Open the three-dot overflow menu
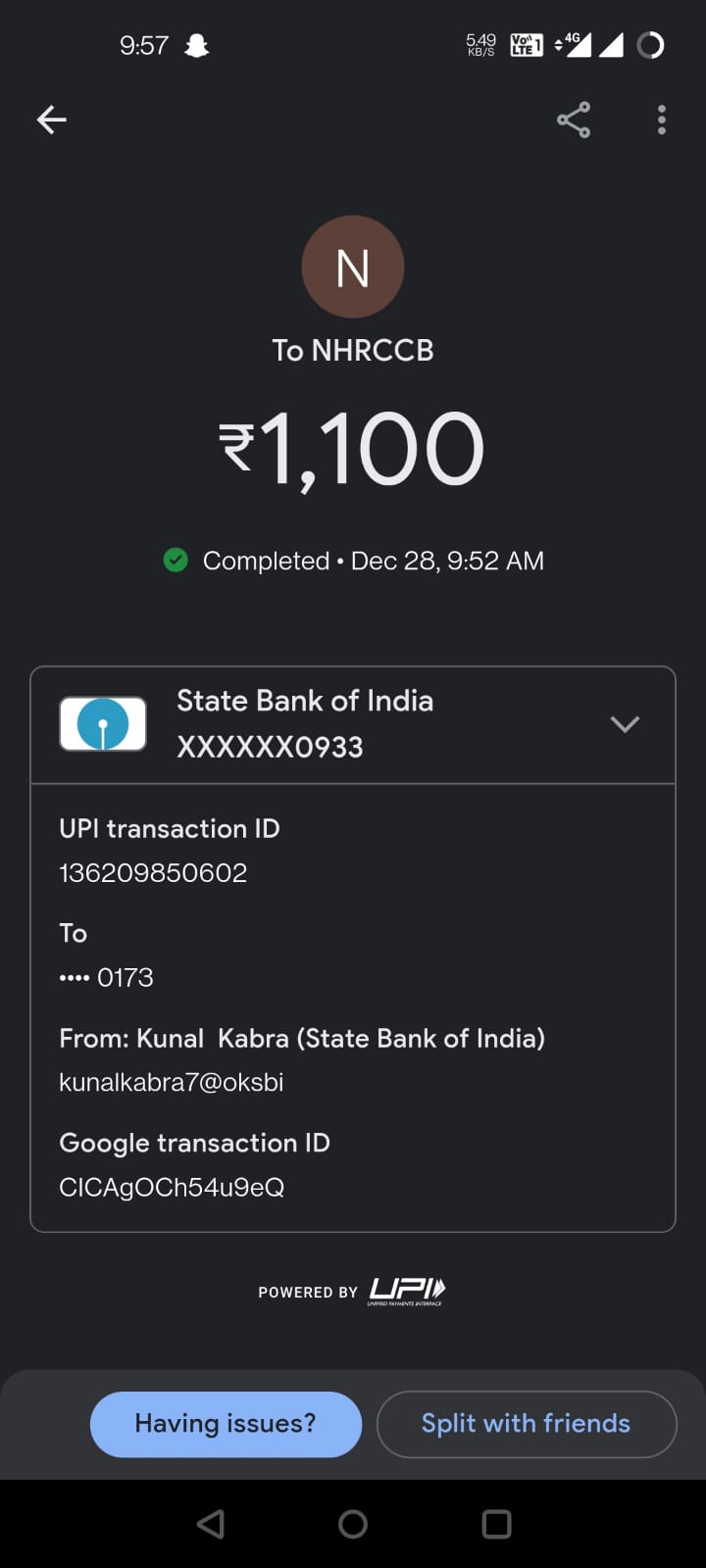This screenshot has height=1568, width=706. coord(662,120)
